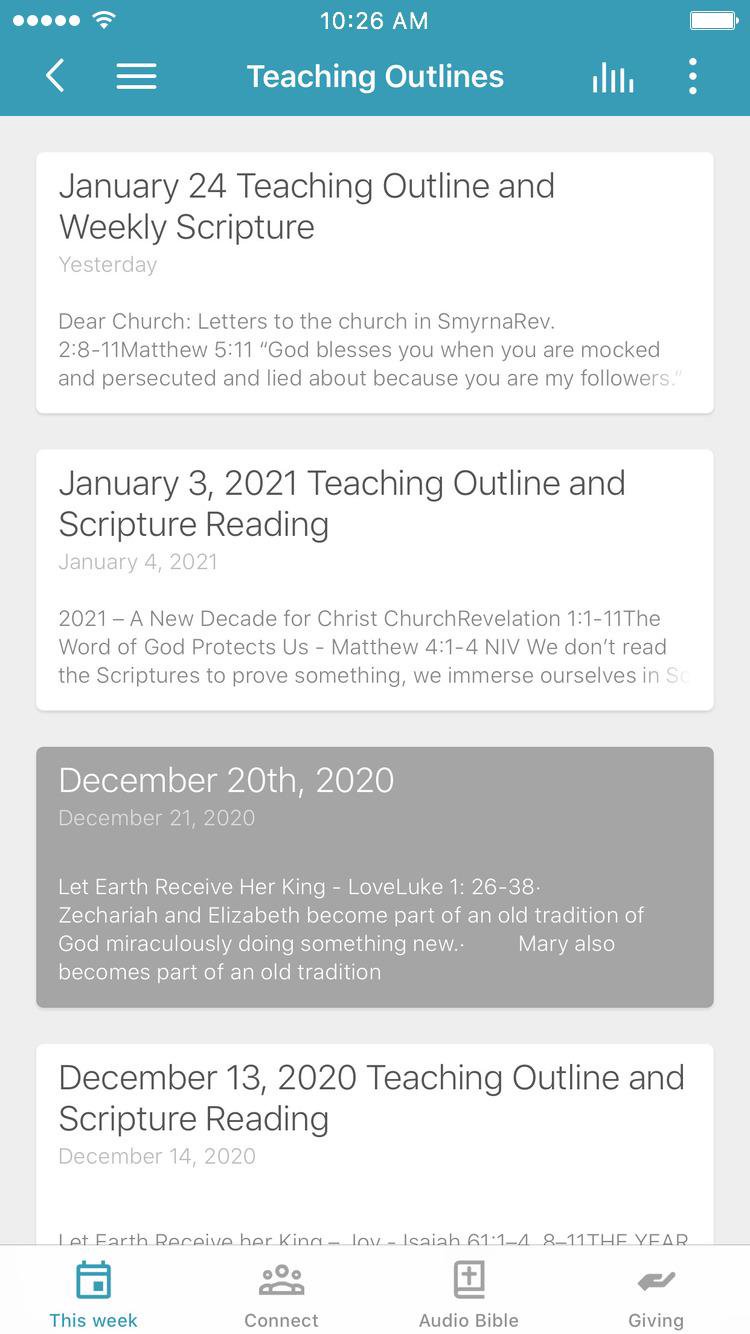
Task: Open January 24 Teaching Outline card
Action: pyautogui.click(x=375, y=282)
